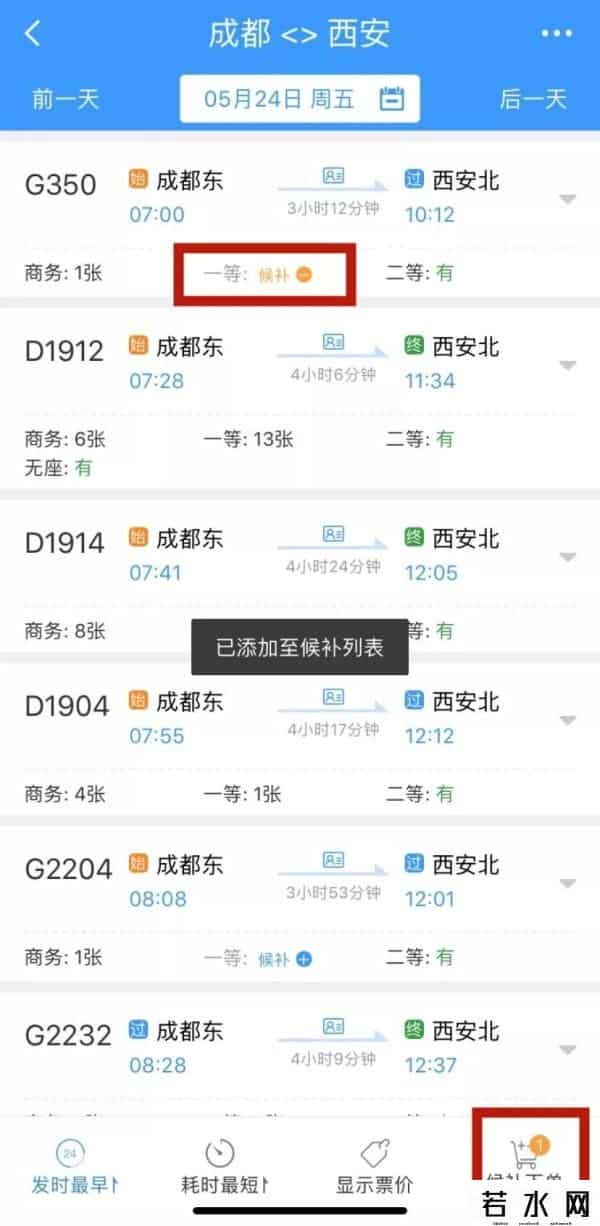
Task: Open date picker 05月24日 周五
Action: 299,99
